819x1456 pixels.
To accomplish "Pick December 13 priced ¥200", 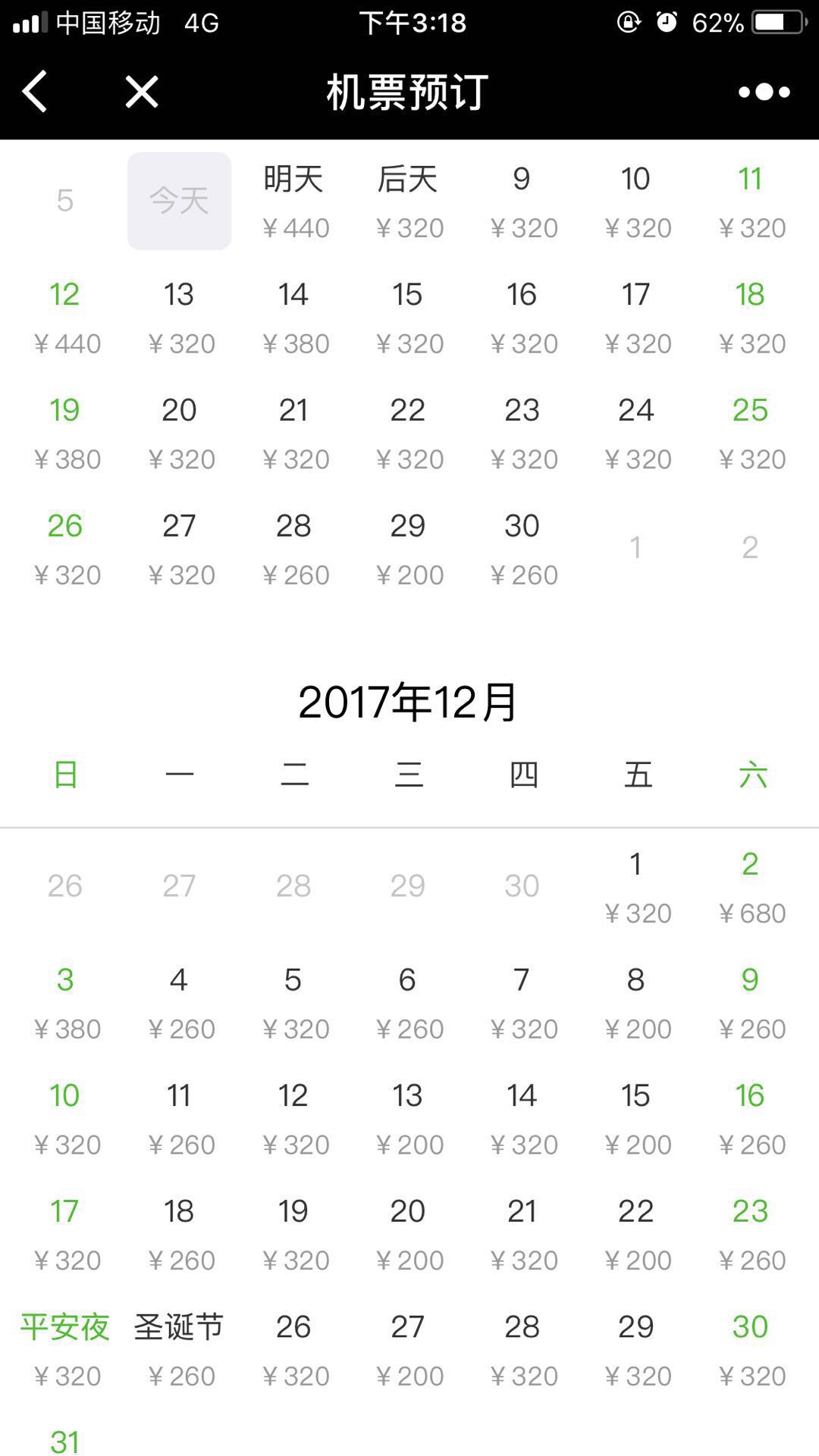I will [x=408, y=1119].
